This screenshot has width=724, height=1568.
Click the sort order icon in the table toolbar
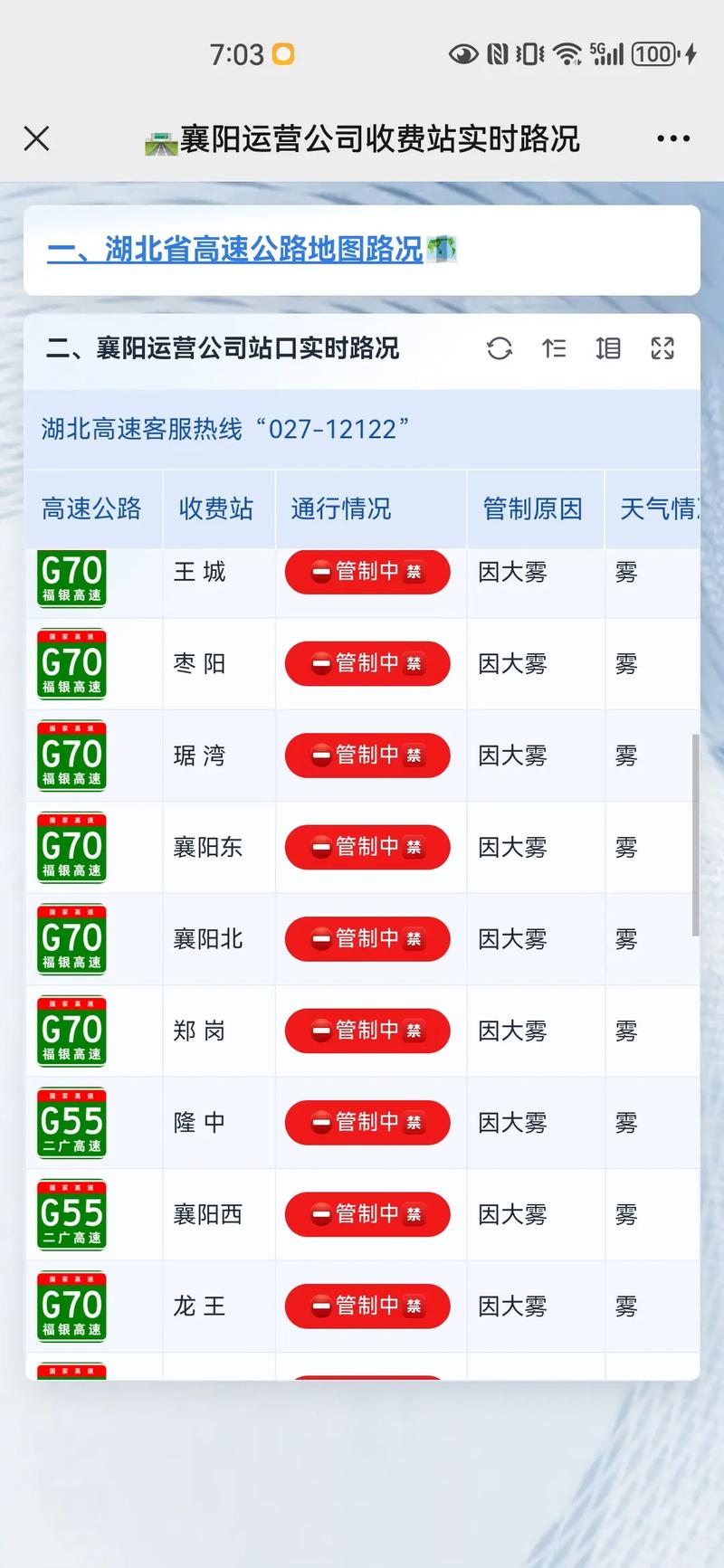point(554,348)
